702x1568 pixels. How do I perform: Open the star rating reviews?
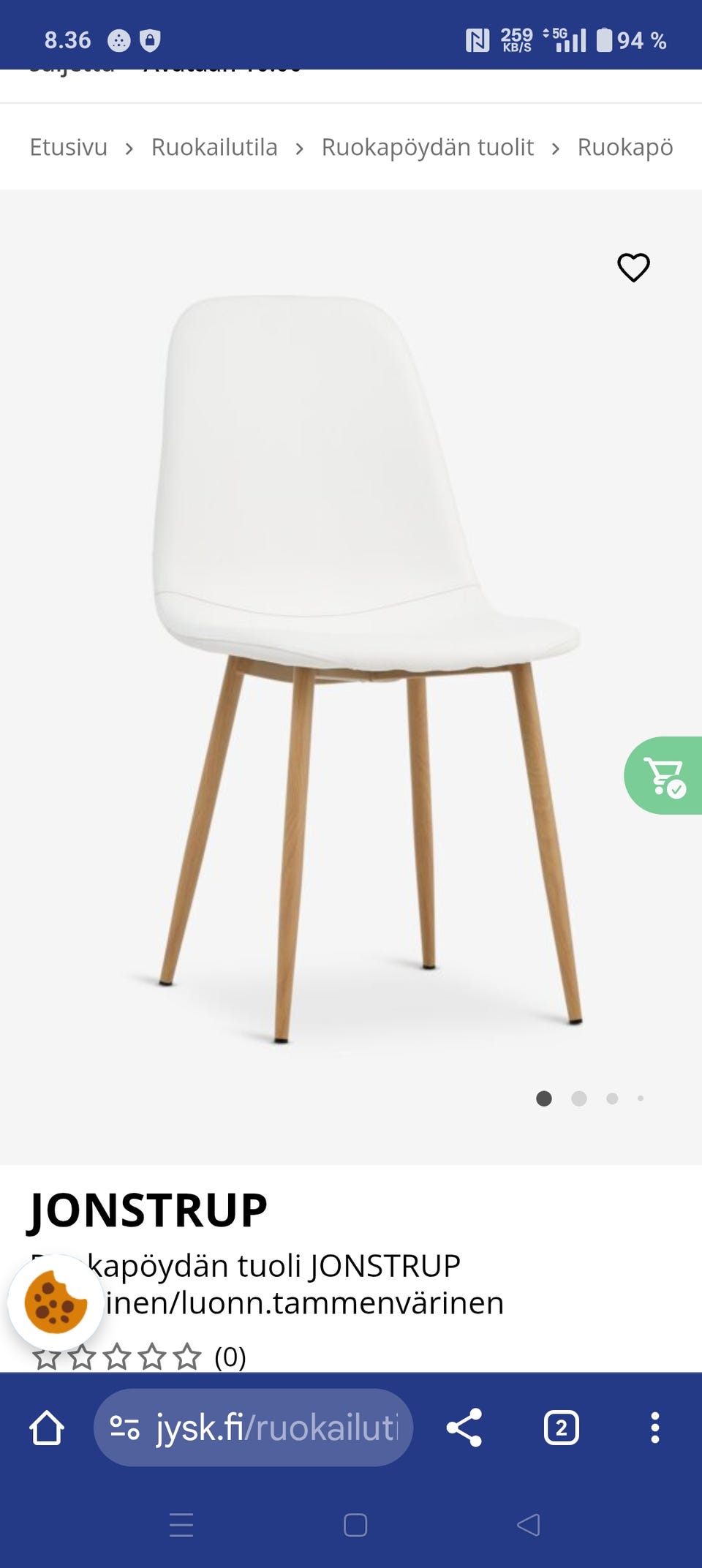click(x=139, y=1357)
